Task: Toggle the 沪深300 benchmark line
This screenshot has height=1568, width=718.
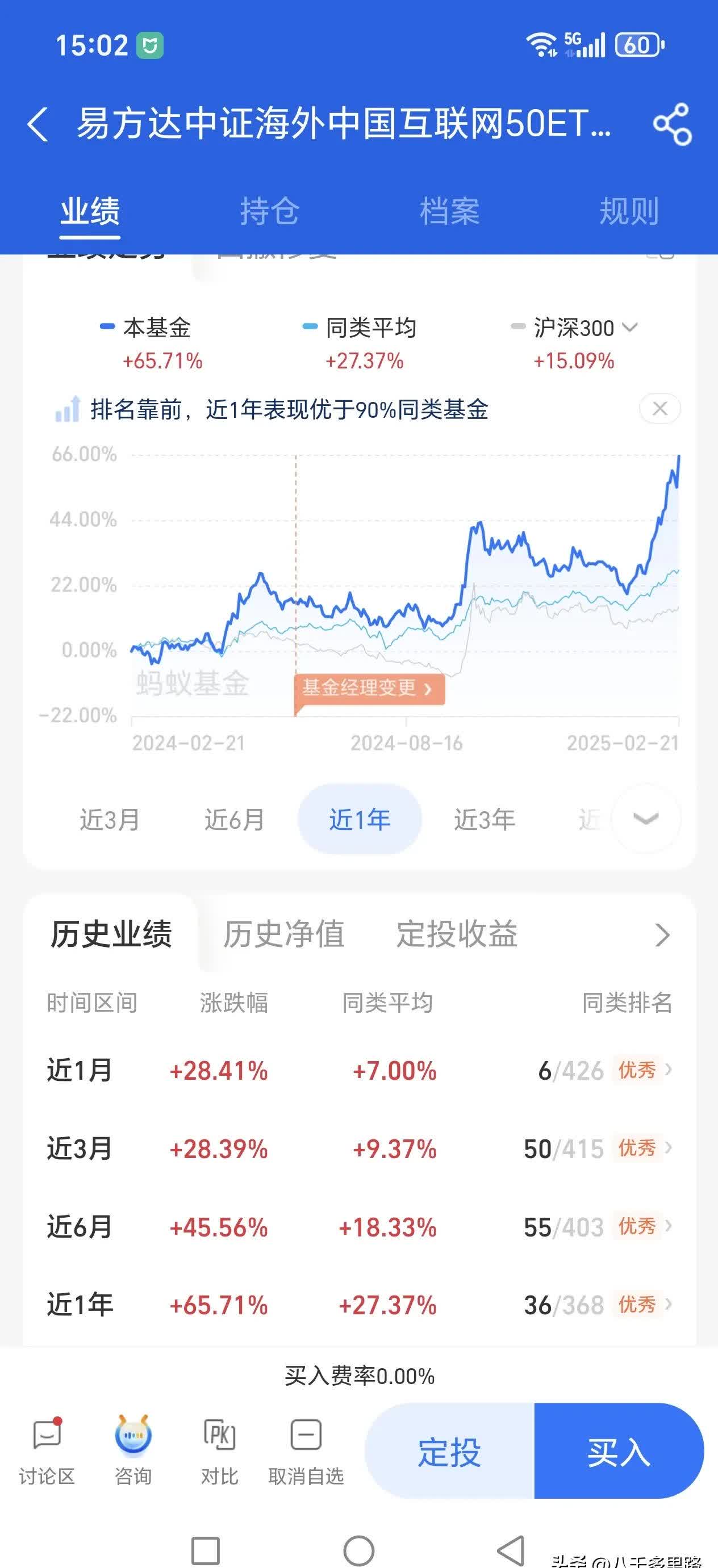Action: (x=573, y=328)
